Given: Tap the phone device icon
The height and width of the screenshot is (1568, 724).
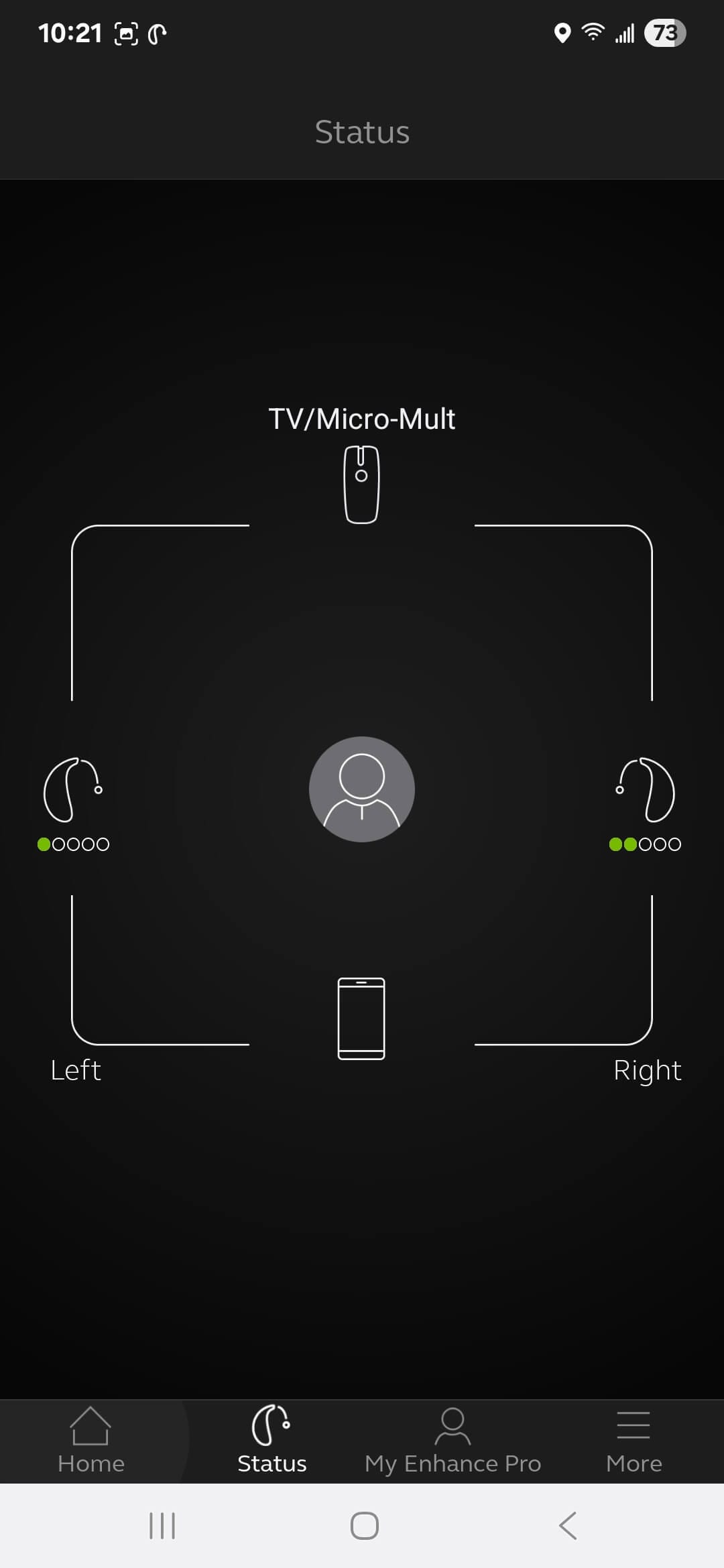Looking at the screenshot, I should pyautogui.click(x=361, y=1019).
